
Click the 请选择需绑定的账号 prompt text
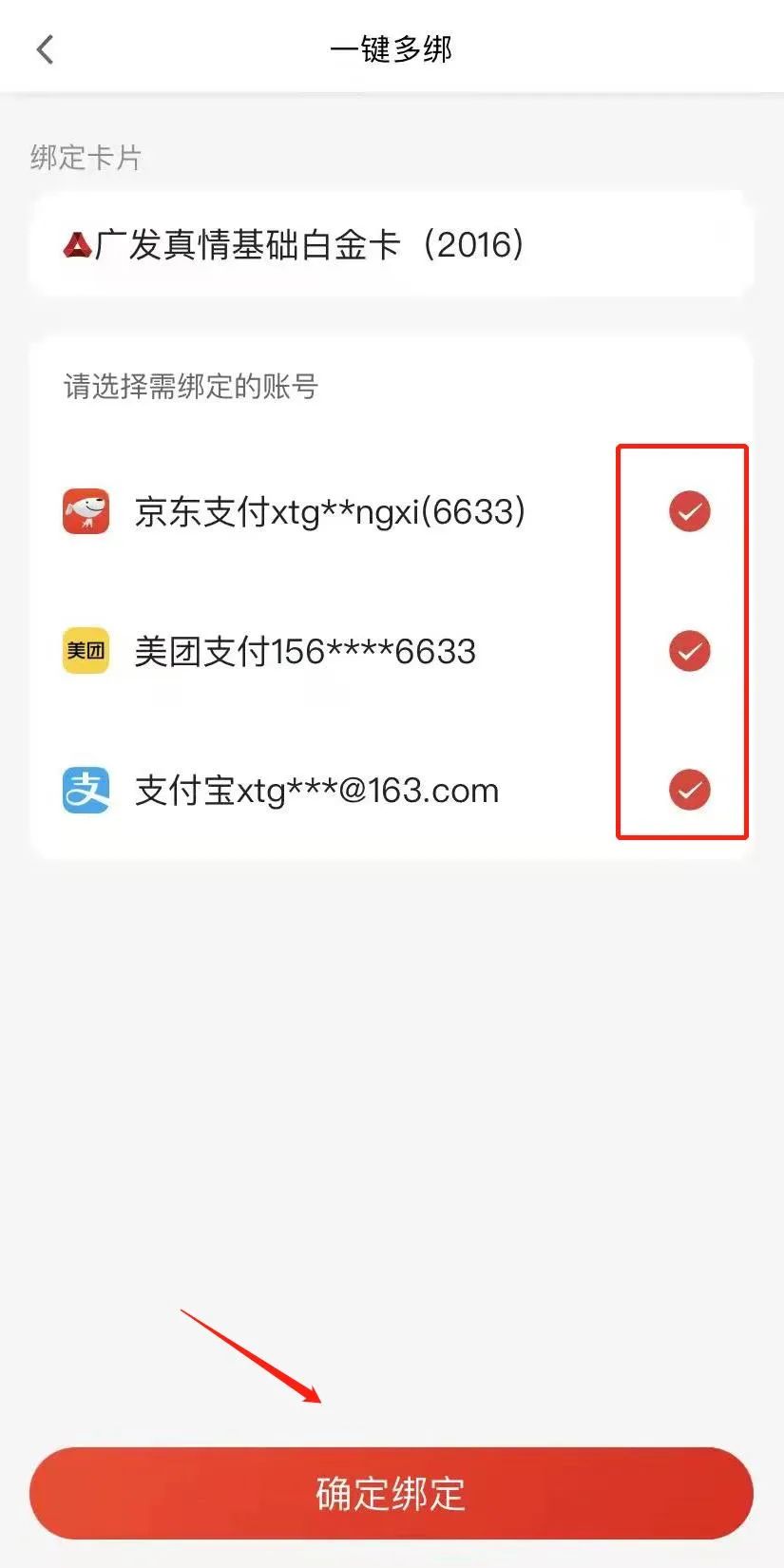click(190, 388)
